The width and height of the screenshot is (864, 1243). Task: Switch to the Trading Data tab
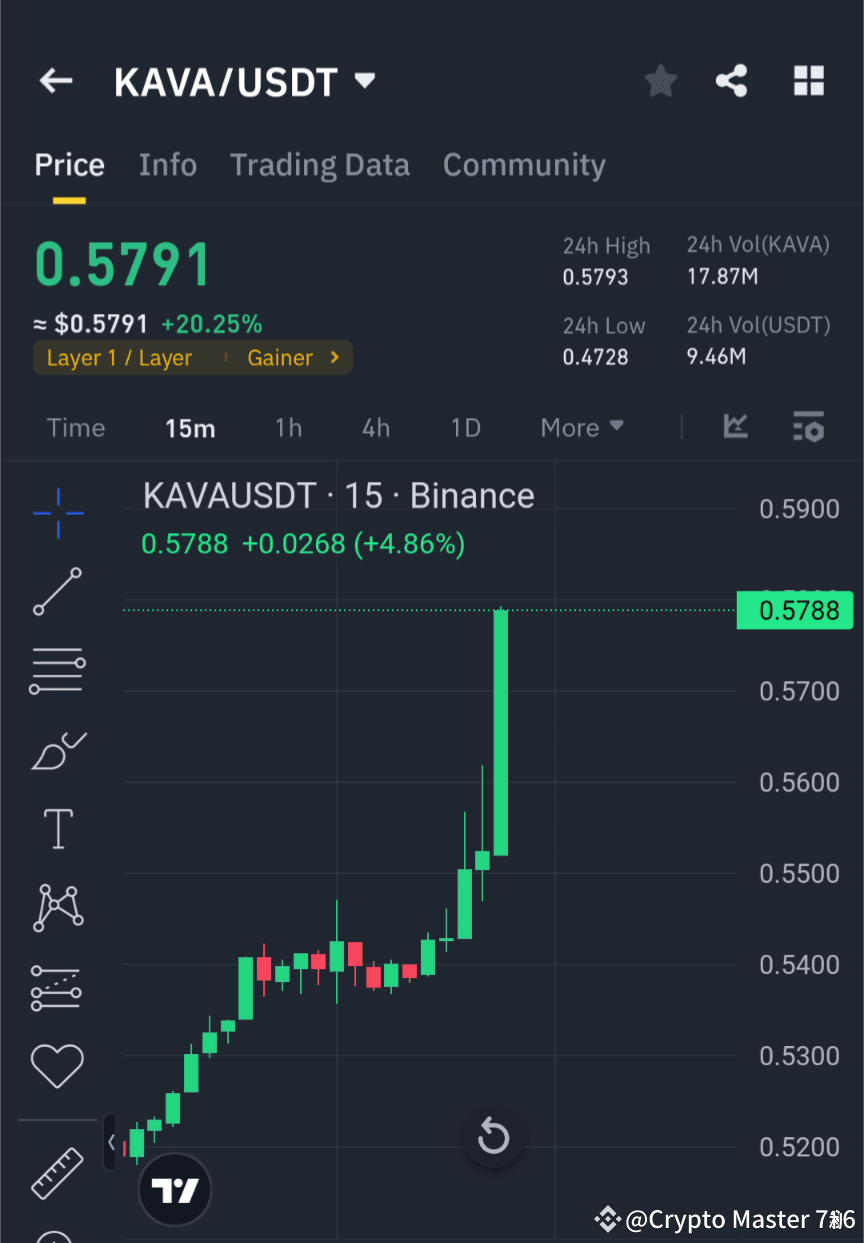pos(319,165)
